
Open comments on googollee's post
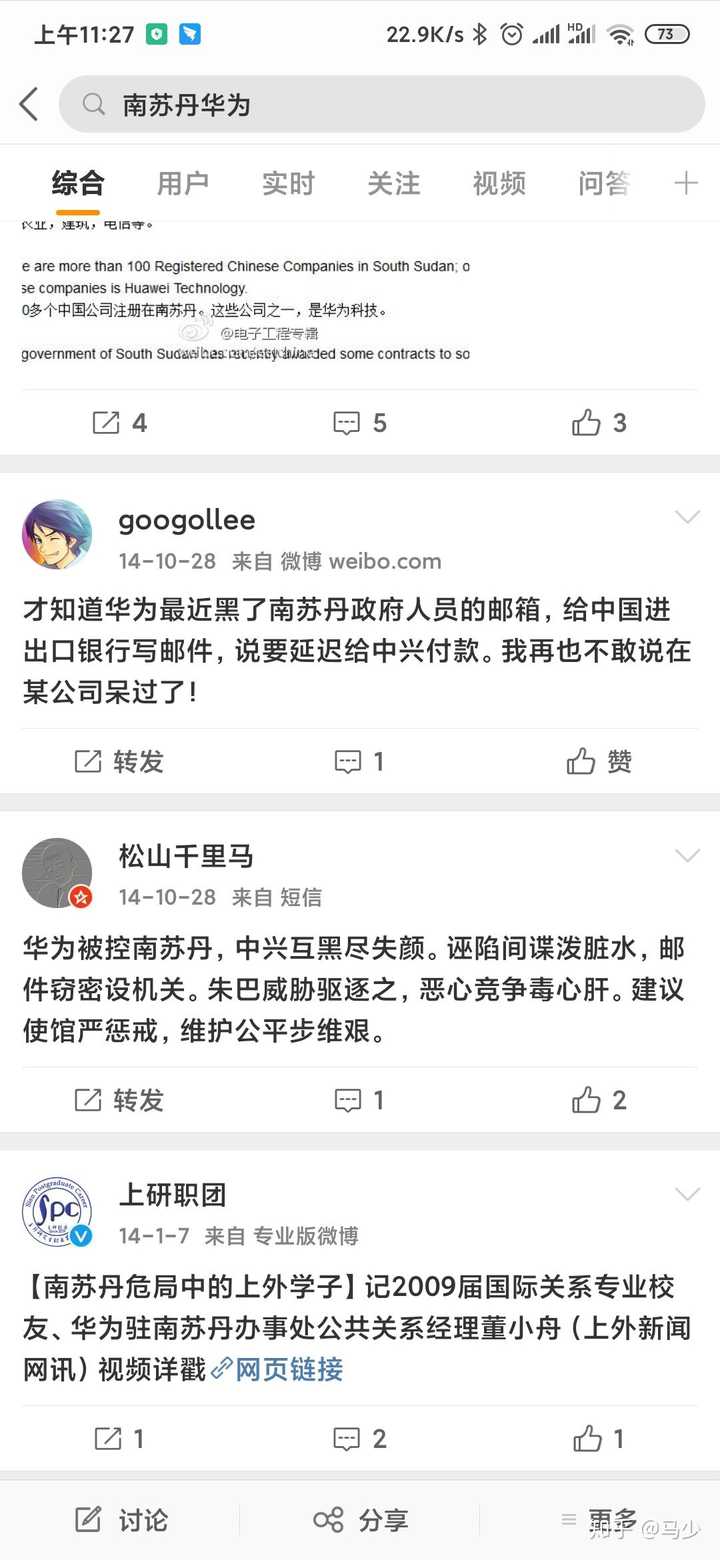click(359, 762)
